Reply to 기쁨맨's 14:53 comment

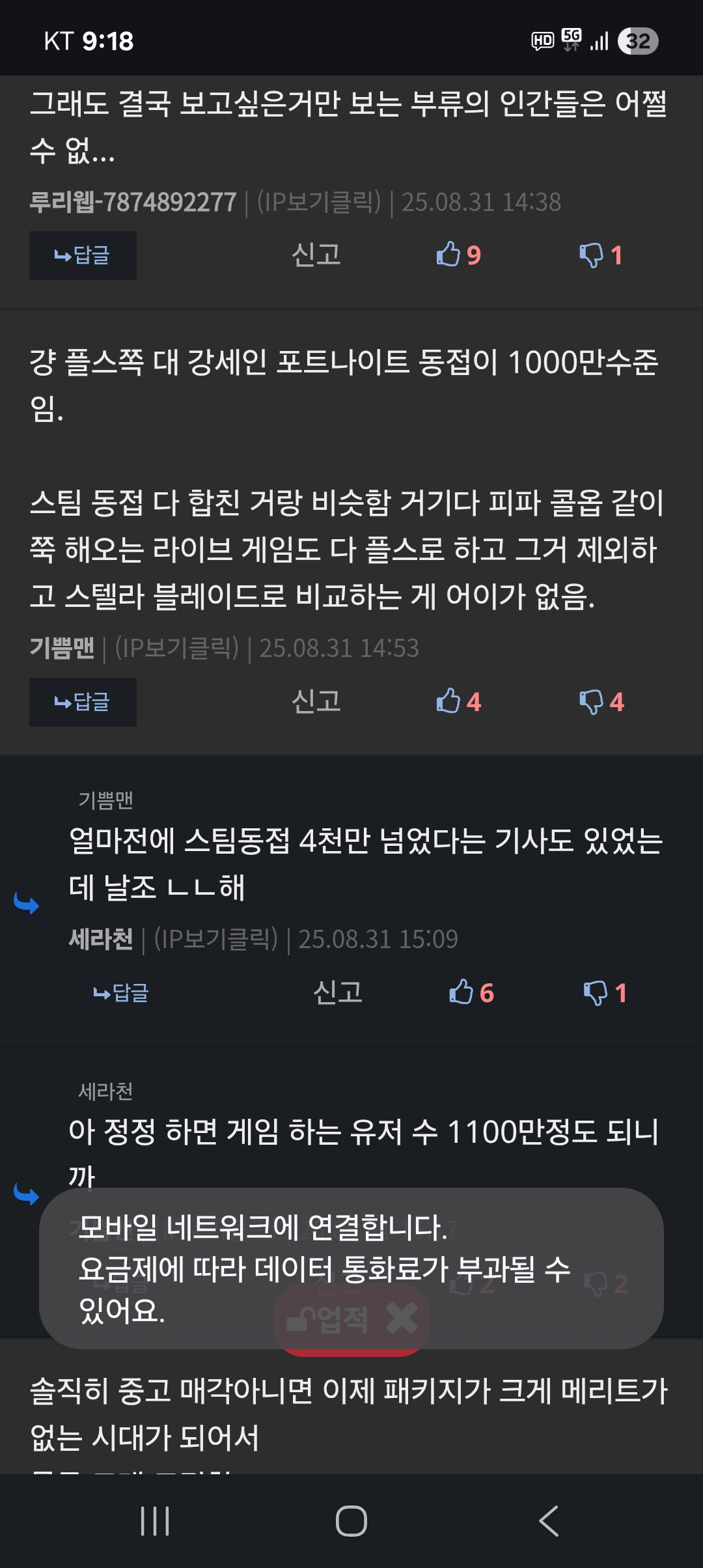coord(83,702)
